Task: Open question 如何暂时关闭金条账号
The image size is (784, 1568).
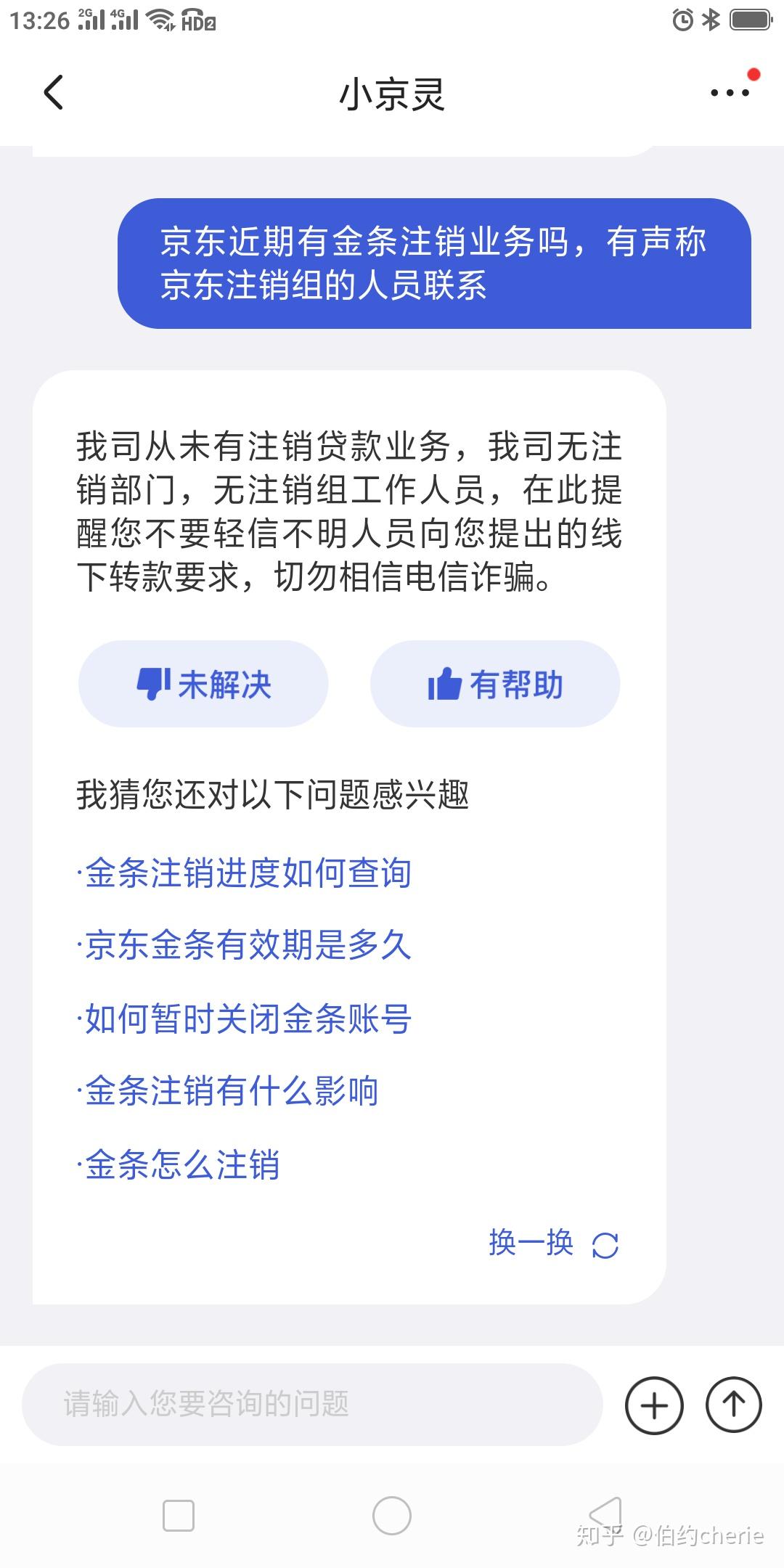Action: (x=247, y=1018)
